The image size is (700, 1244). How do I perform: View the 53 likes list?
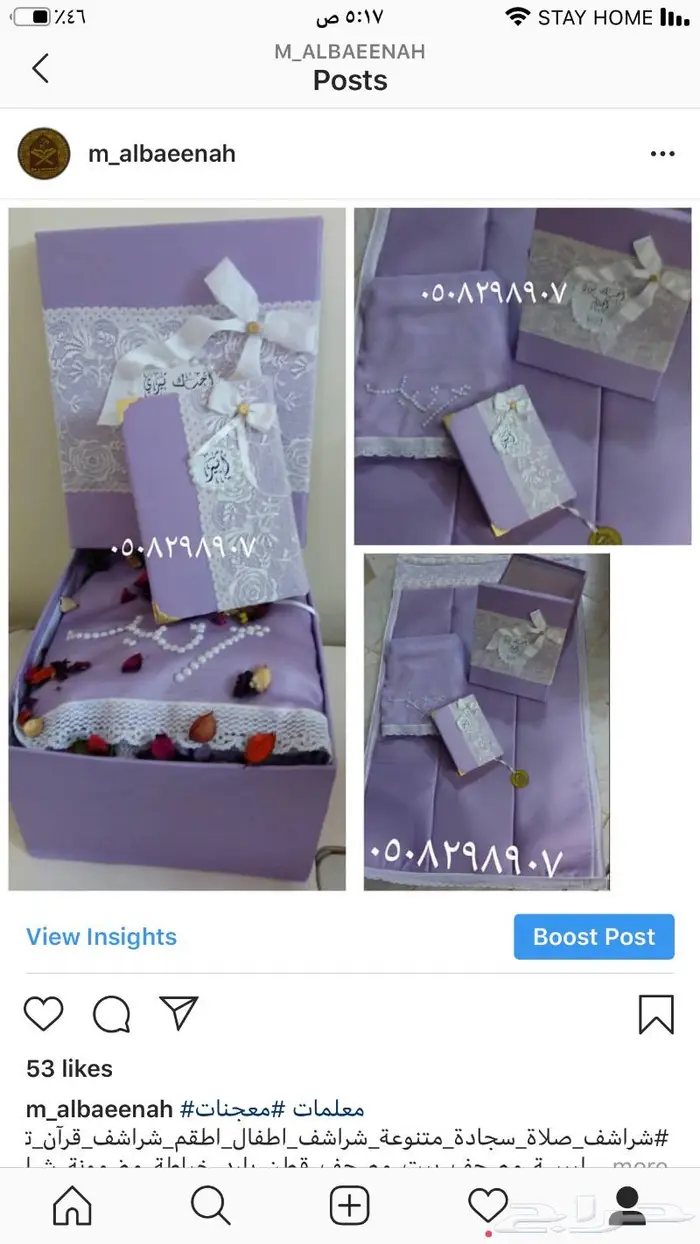(69, 1068)
